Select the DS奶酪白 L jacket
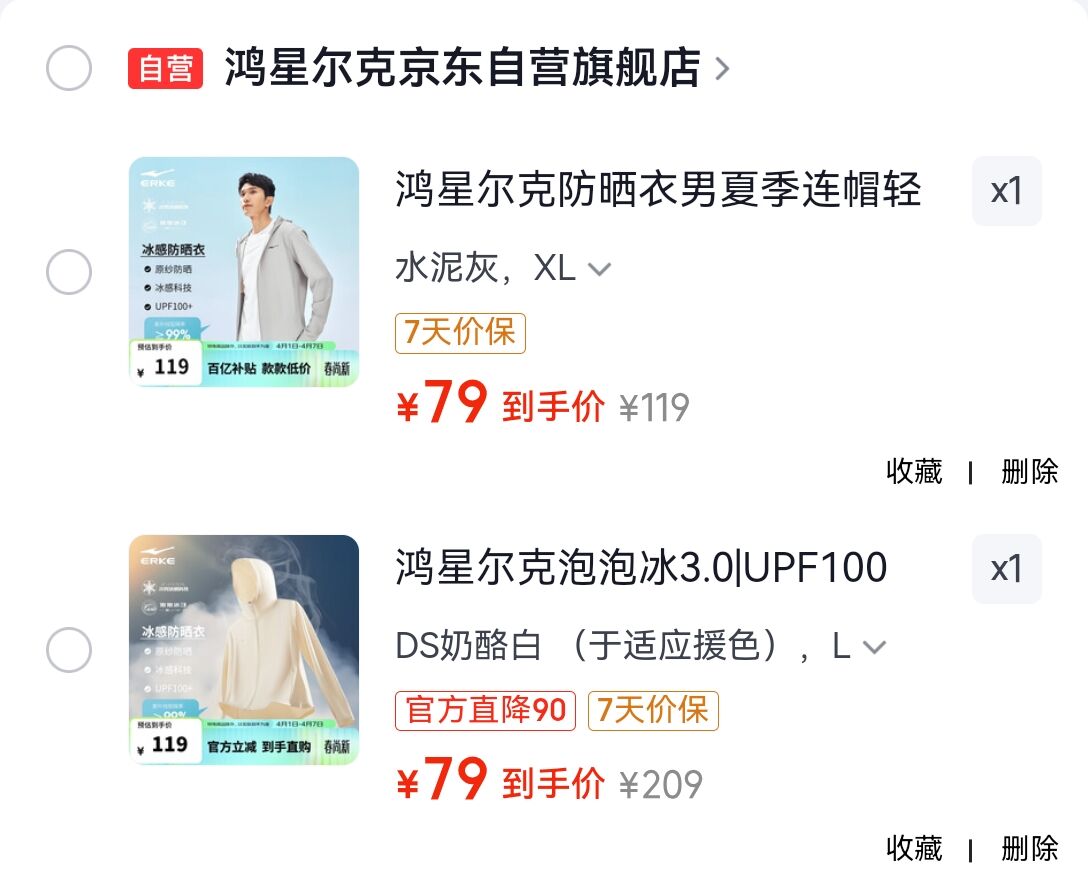 69,650
